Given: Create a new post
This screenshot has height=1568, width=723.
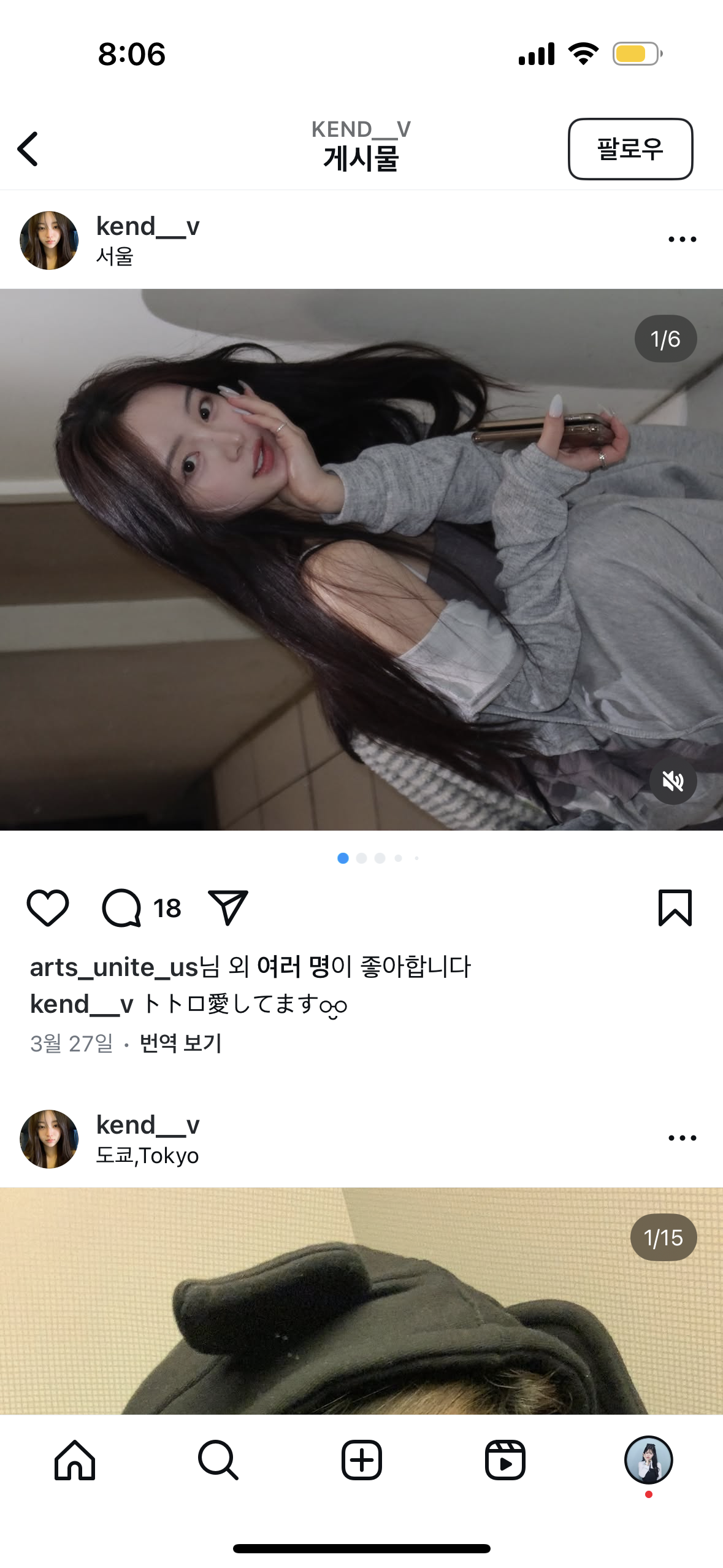Looking at the screenshot, I should tap(361, 1461).
